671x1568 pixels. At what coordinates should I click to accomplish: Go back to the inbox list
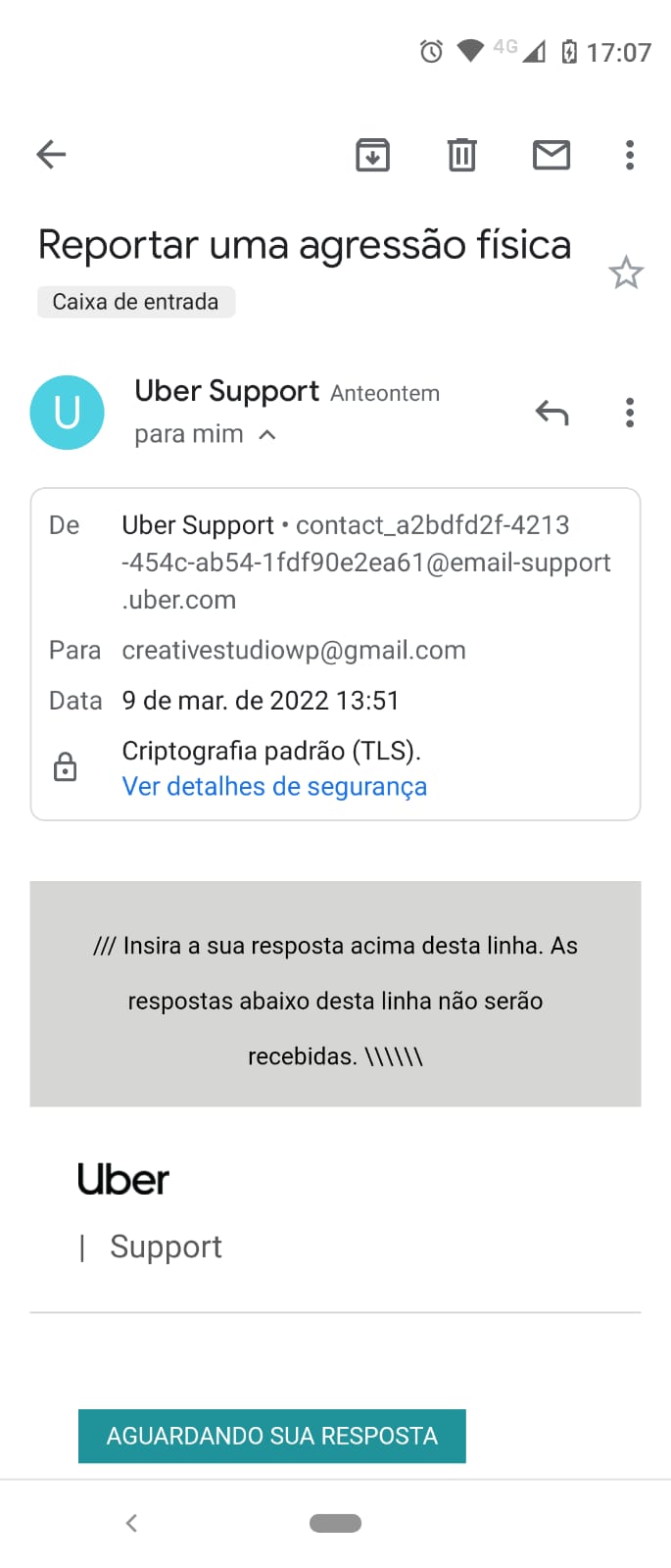click(x=51, y=154)
